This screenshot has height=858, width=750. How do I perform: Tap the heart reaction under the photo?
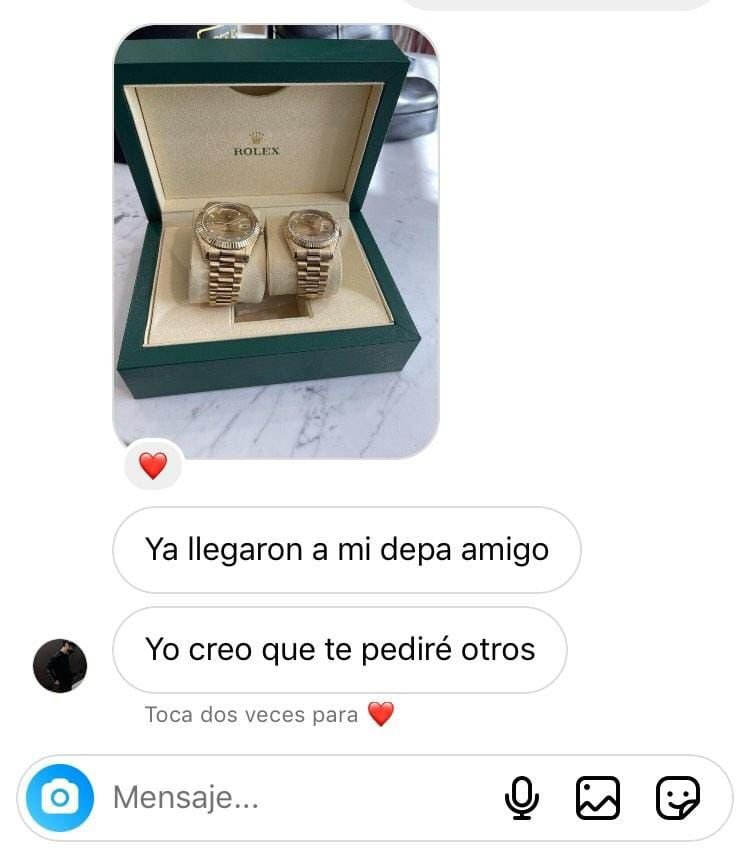point(152,465)
